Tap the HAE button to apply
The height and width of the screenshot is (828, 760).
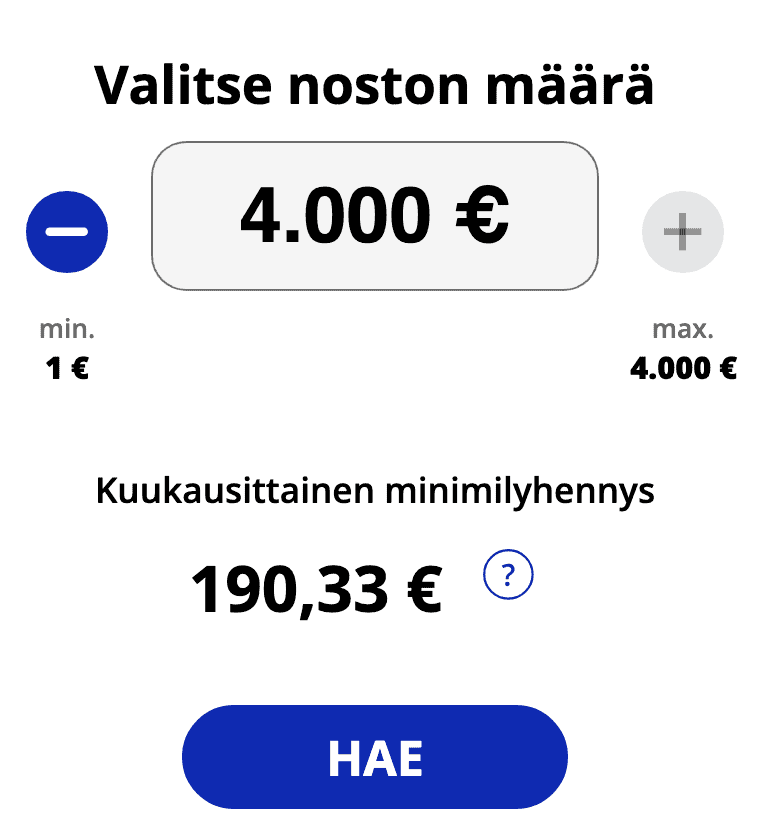[375, 757]
